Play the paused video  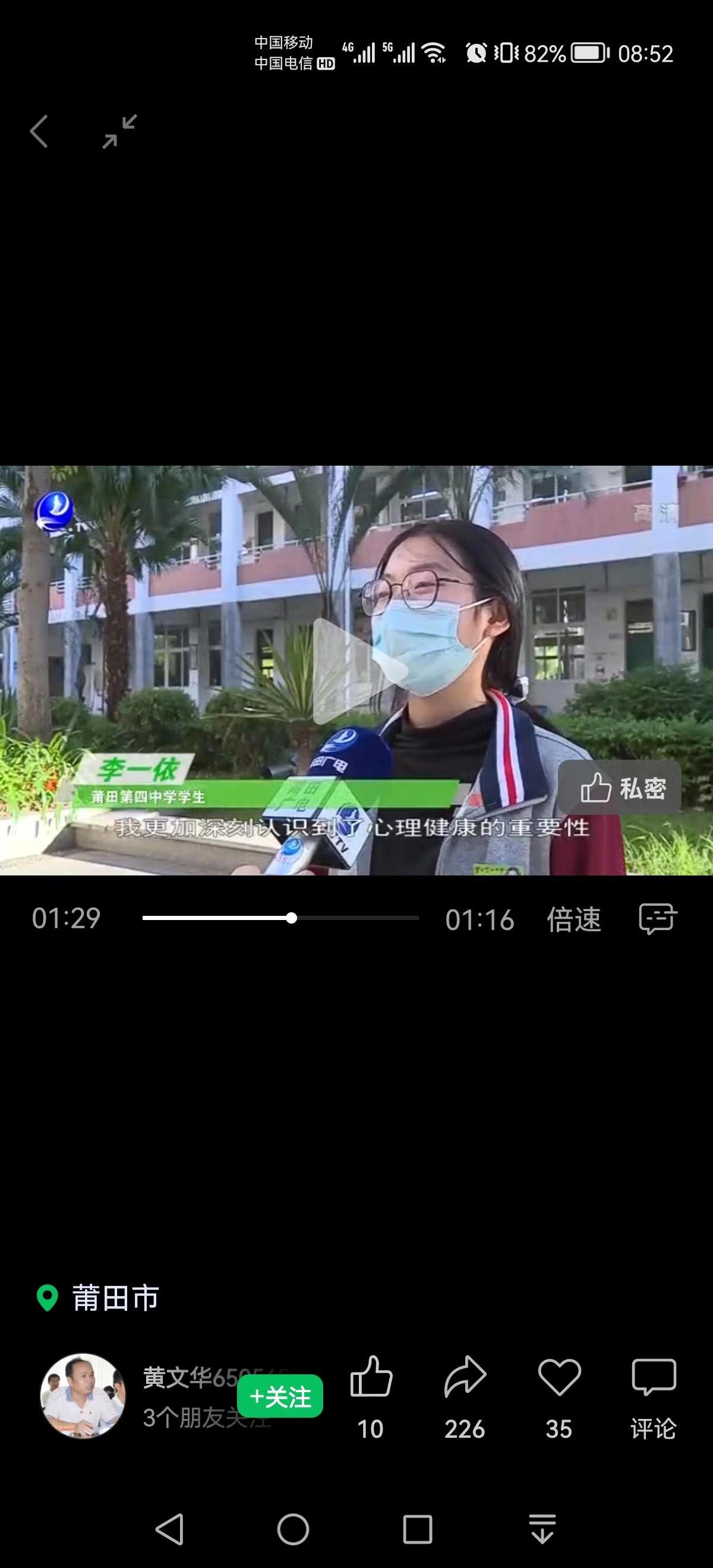pyautogui.click(x=358, y=671)
